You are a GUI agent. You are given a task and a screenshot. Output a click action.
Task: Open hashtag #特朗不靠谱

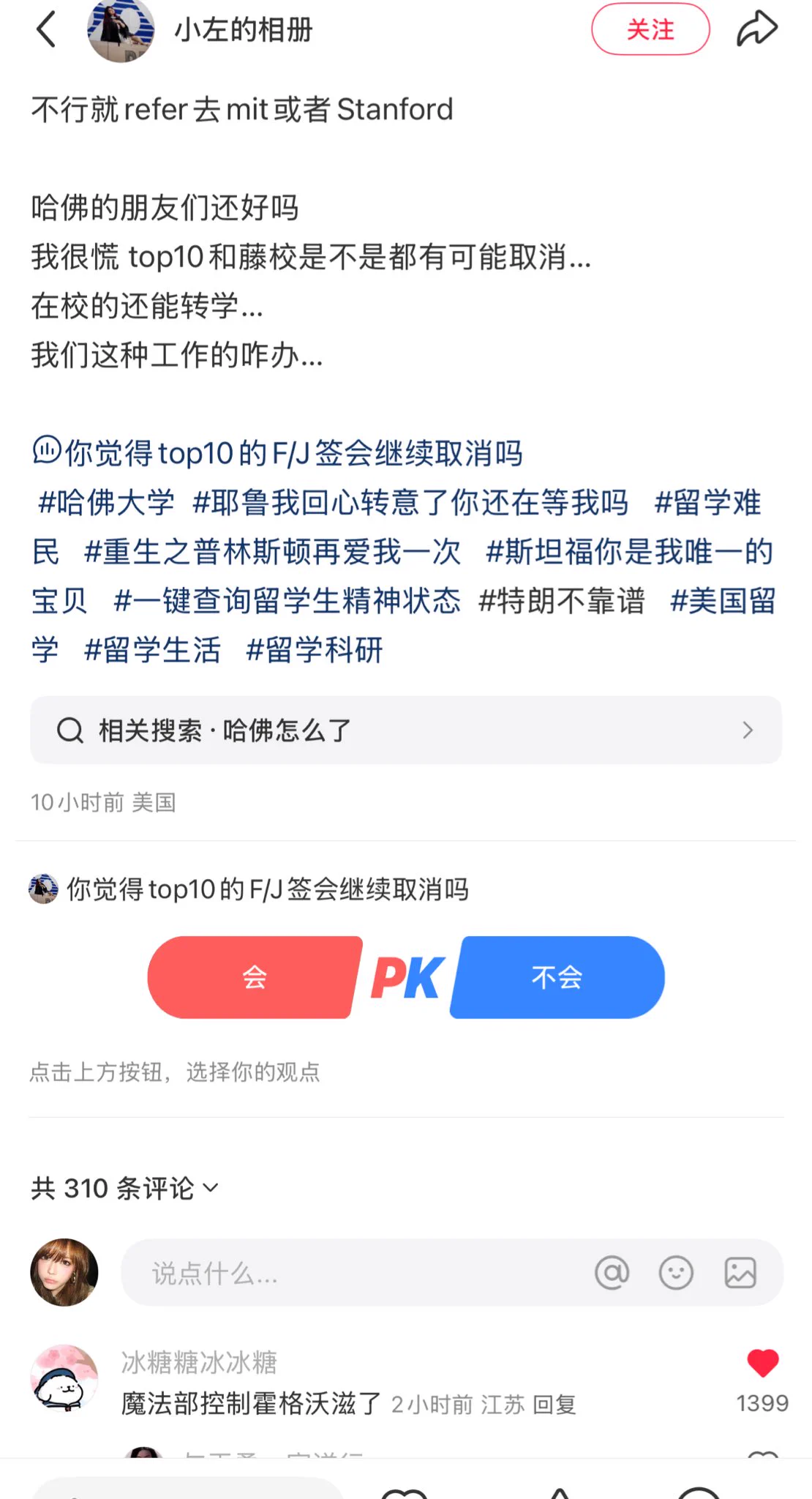tap(562, 601)
